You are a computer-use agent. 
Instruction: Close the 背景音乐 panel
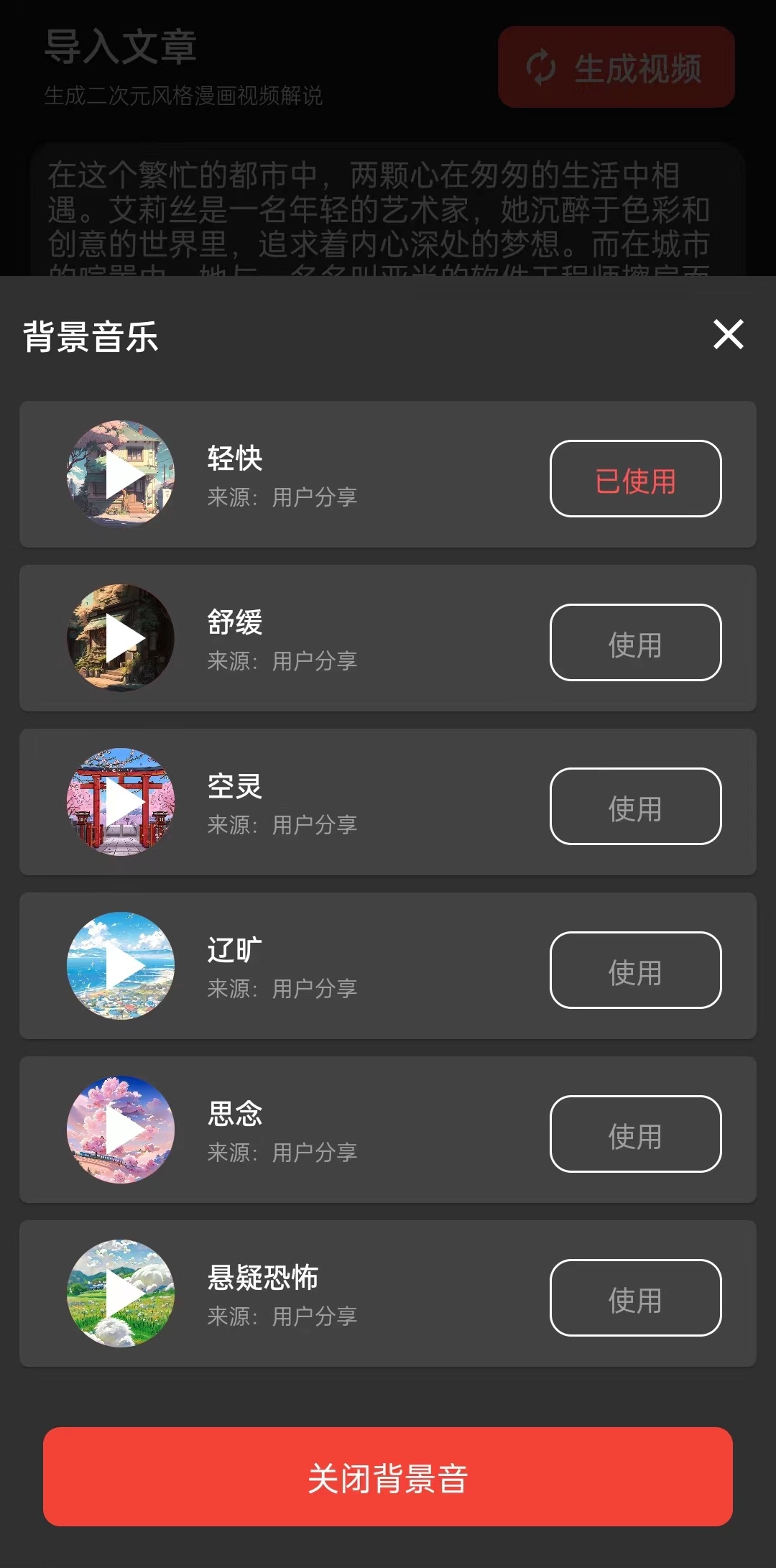coord(728,335)
